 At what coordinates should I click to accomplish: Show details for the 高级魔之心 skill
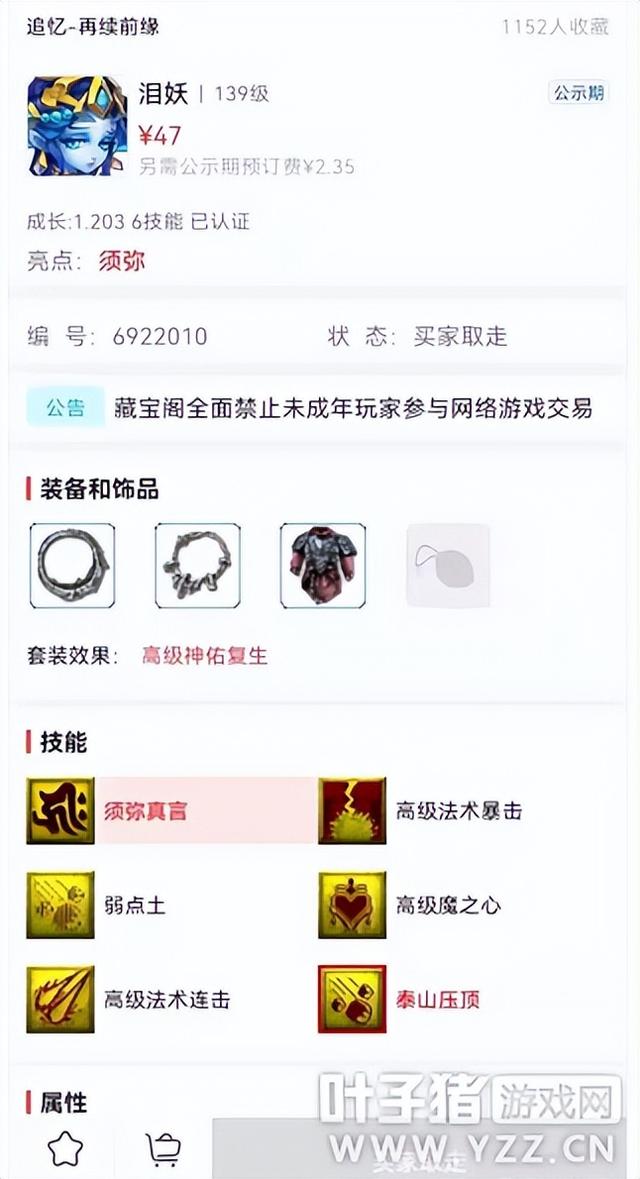tap(352, 905)
